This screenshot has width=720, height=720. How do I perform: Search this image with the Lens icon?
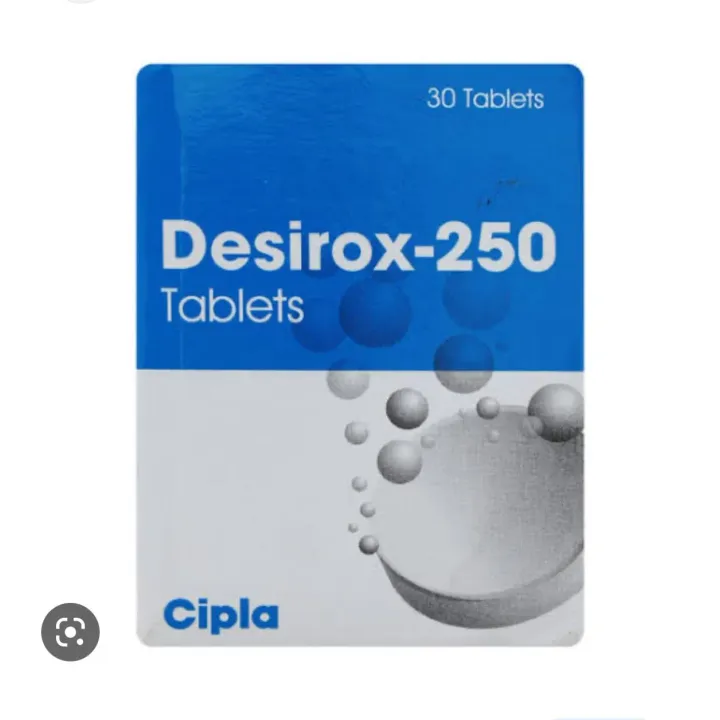(x=70, y=631)
